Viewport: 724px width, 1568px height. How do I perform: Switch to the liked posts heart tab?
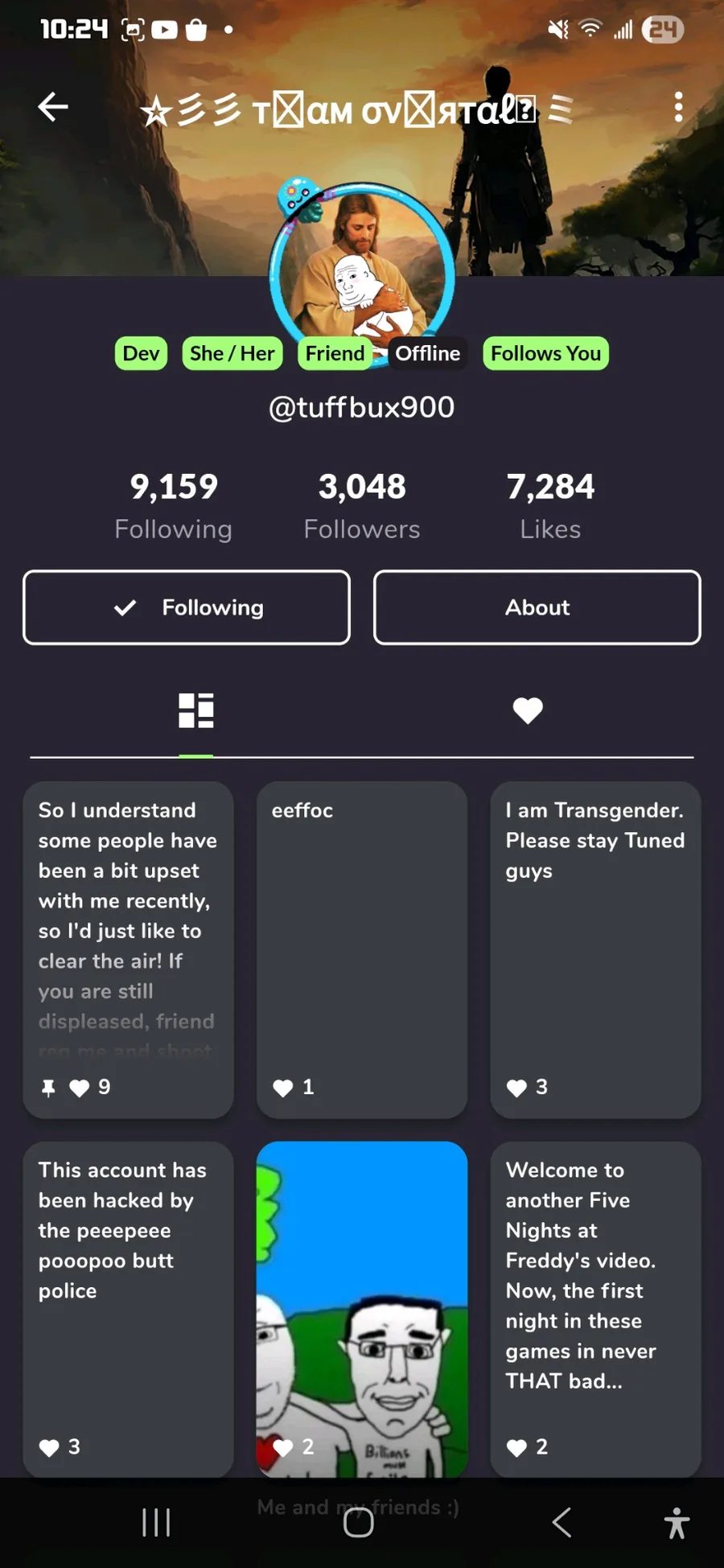(528, 710)
